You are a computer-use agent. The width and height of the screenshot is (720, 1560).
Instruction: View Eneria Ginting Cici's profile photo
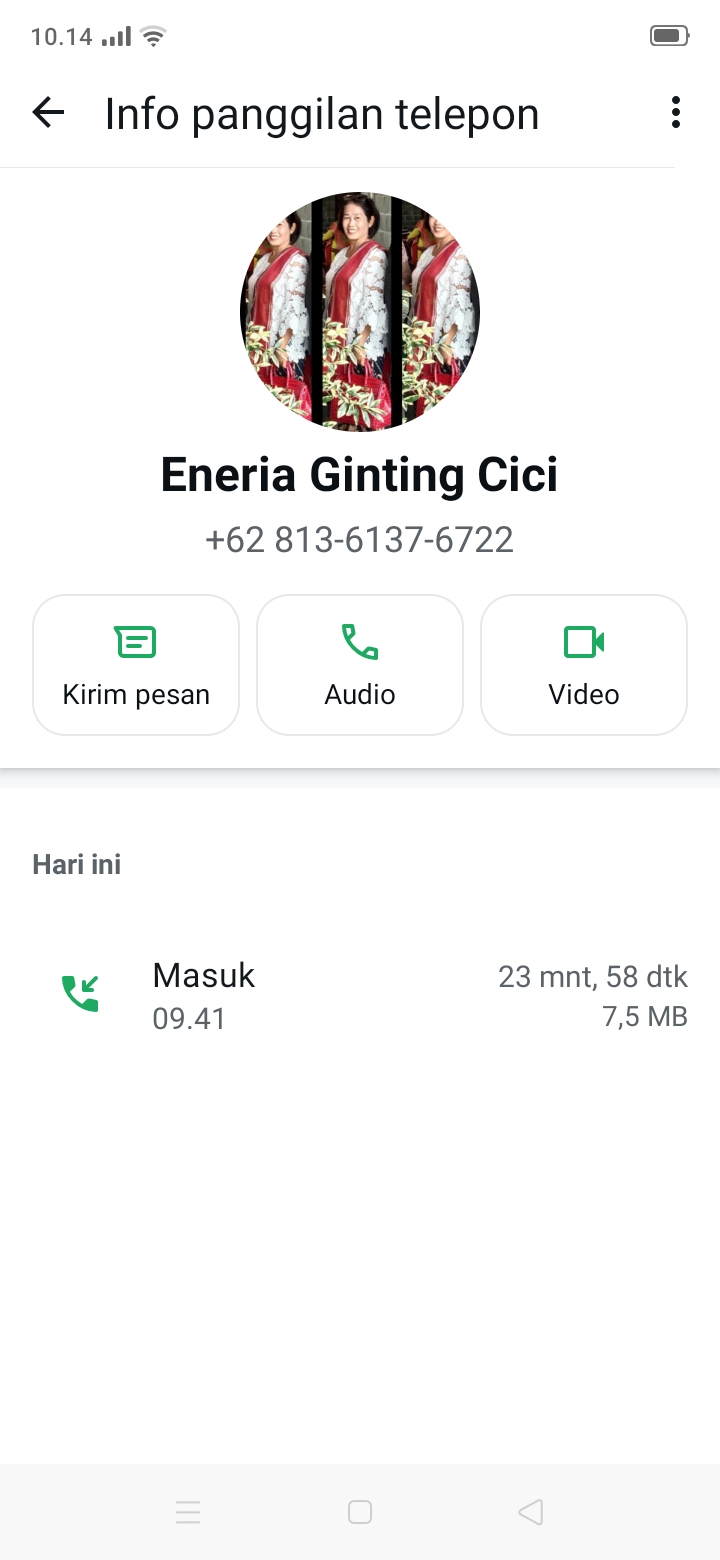tap(360, 312)
